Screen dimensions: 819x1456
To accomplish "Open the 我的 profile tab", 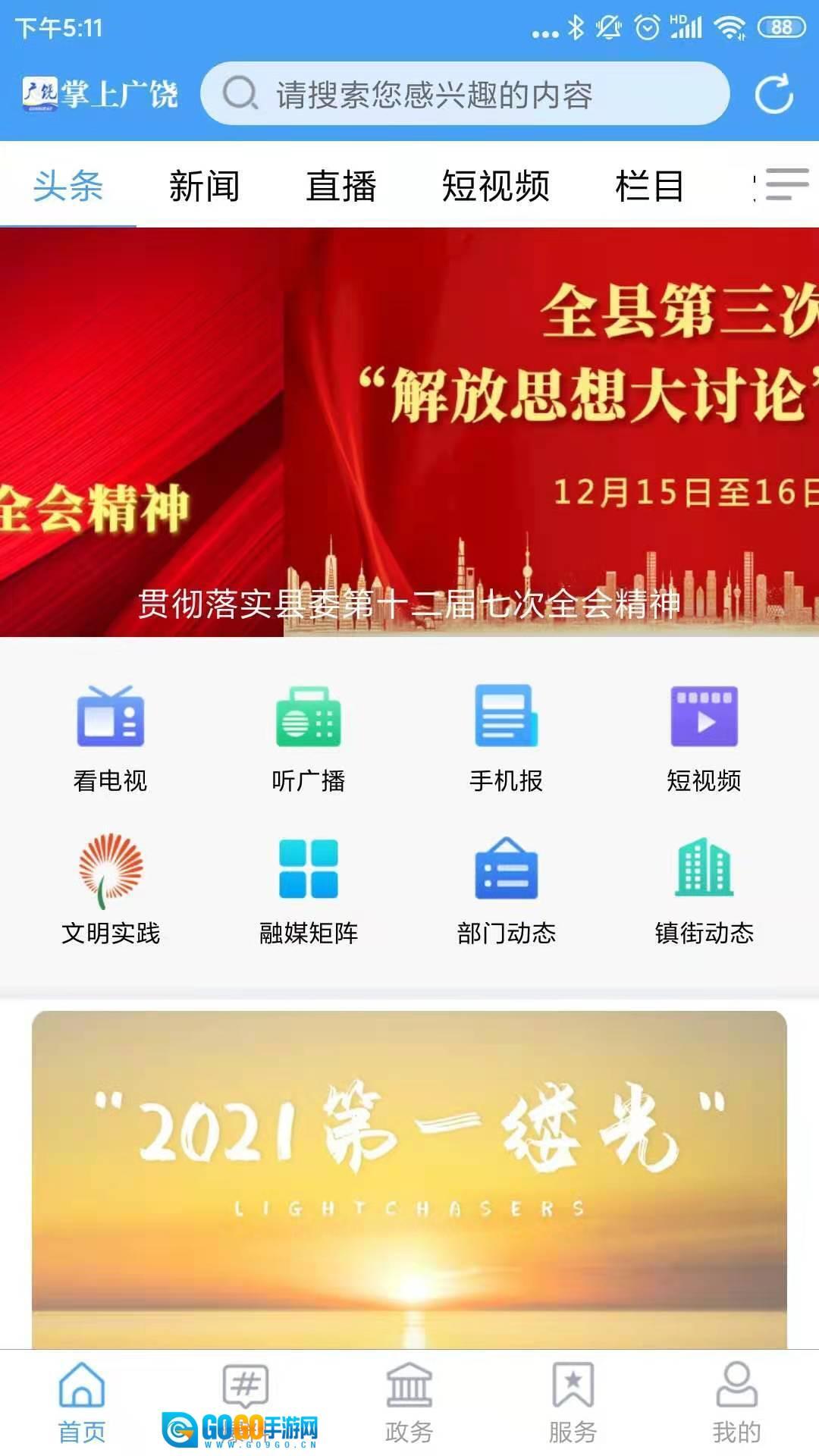I will (736, 1403).
